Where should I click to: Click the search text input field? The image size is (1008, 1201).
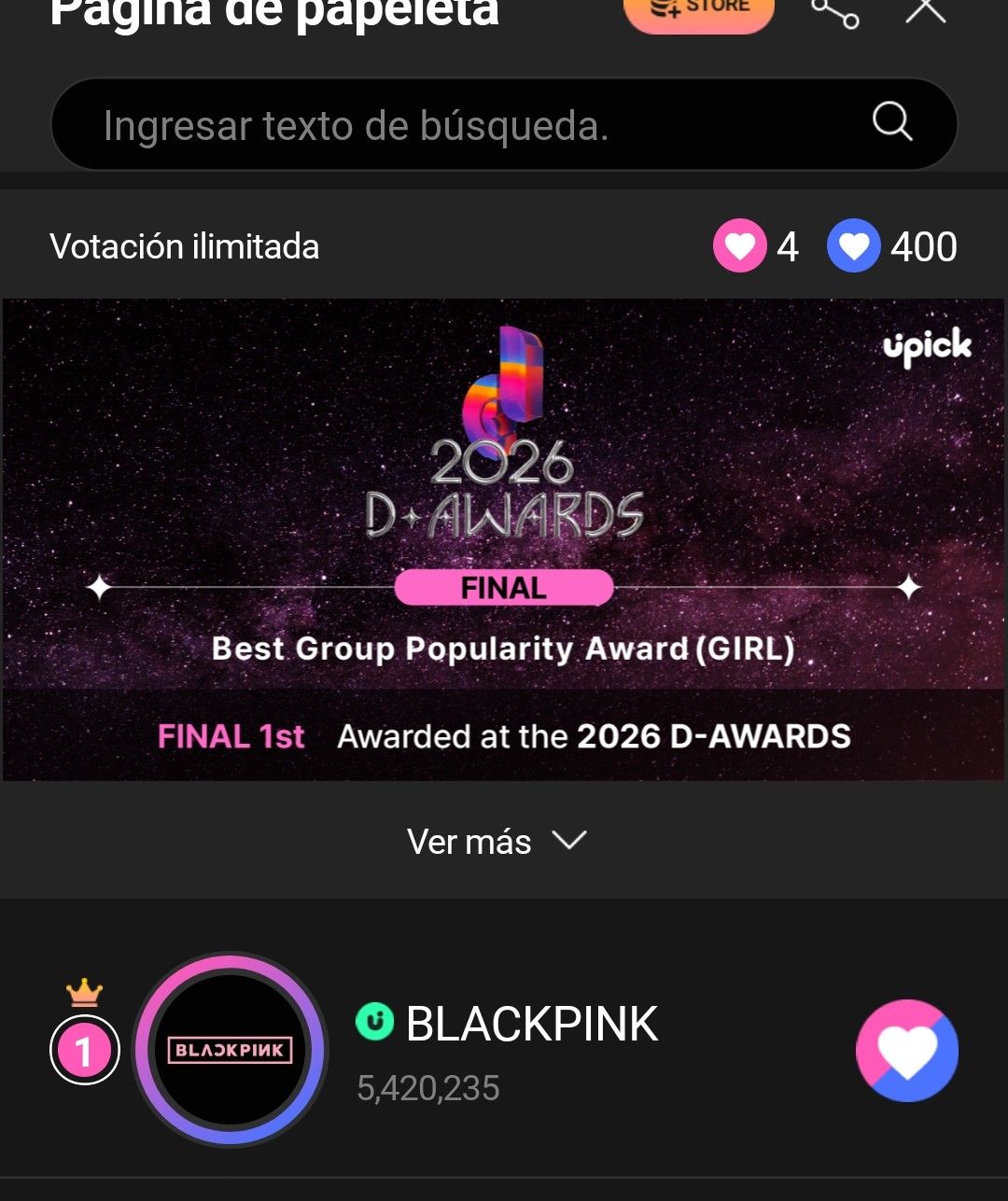point(420,124)
